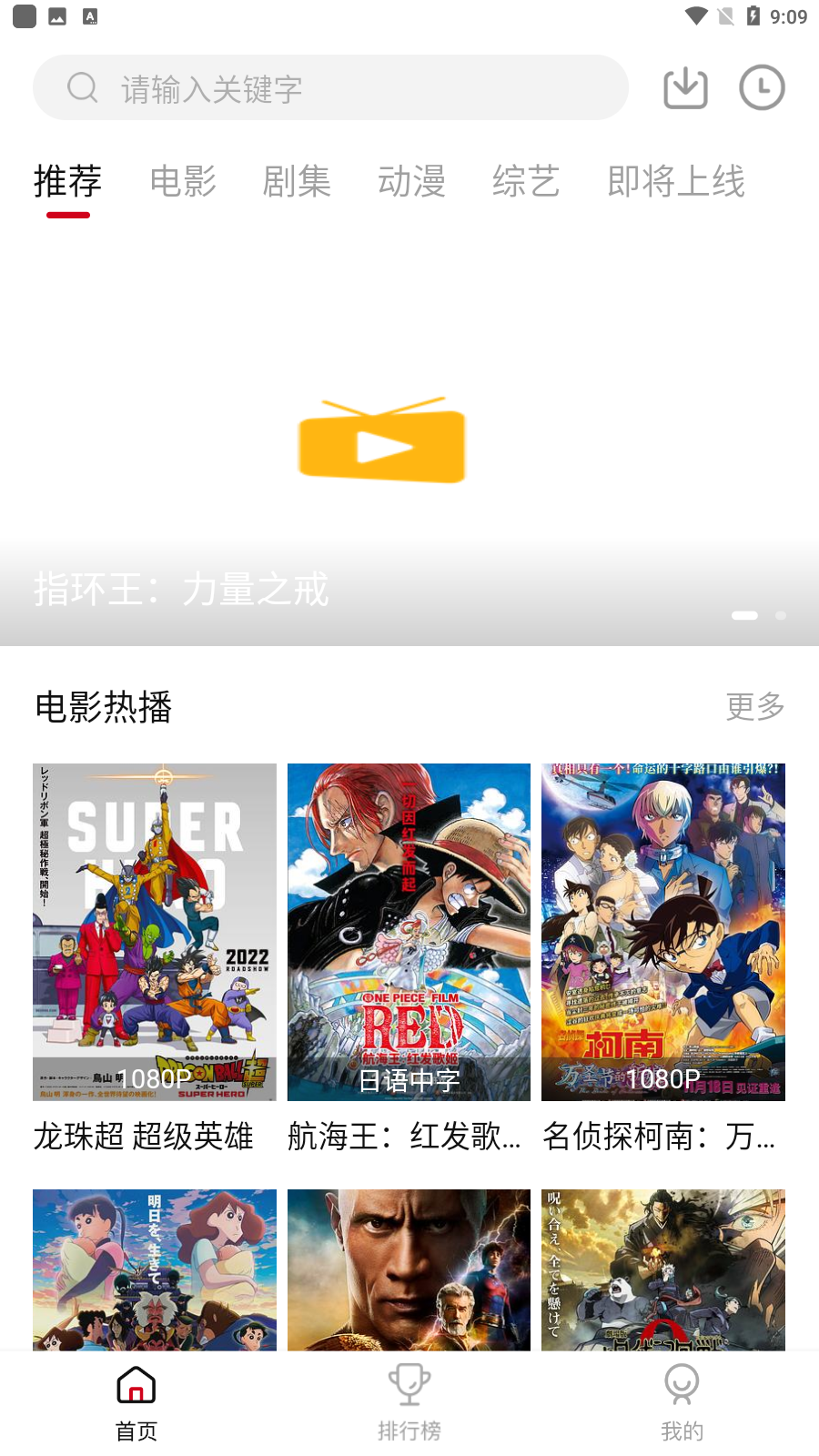Open 名侦探柯南 movie card
This screenshot has height=1456, width=819.
click(663, 933)
